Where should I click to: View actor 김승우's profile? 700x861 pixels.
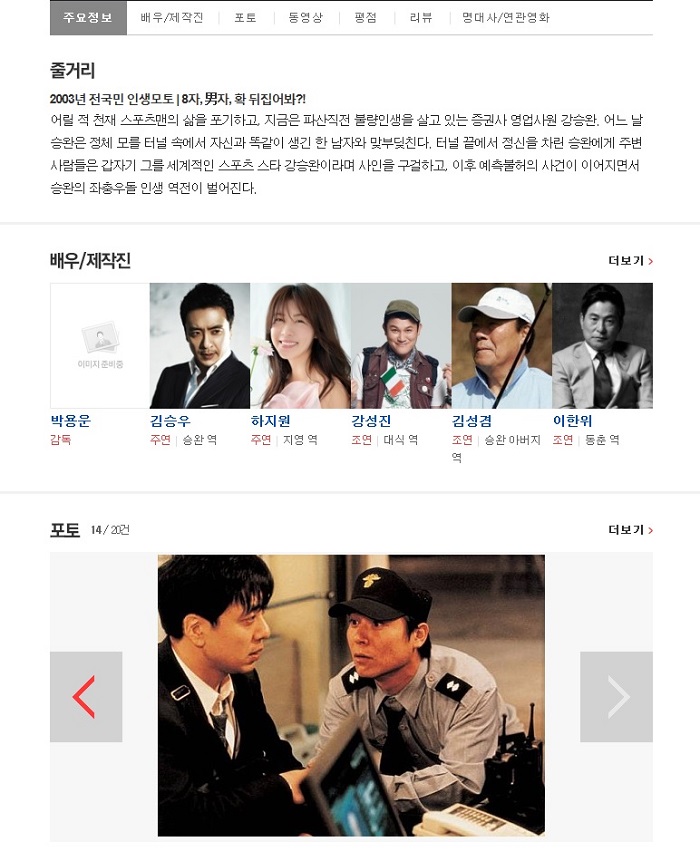[x=170, y=421]
